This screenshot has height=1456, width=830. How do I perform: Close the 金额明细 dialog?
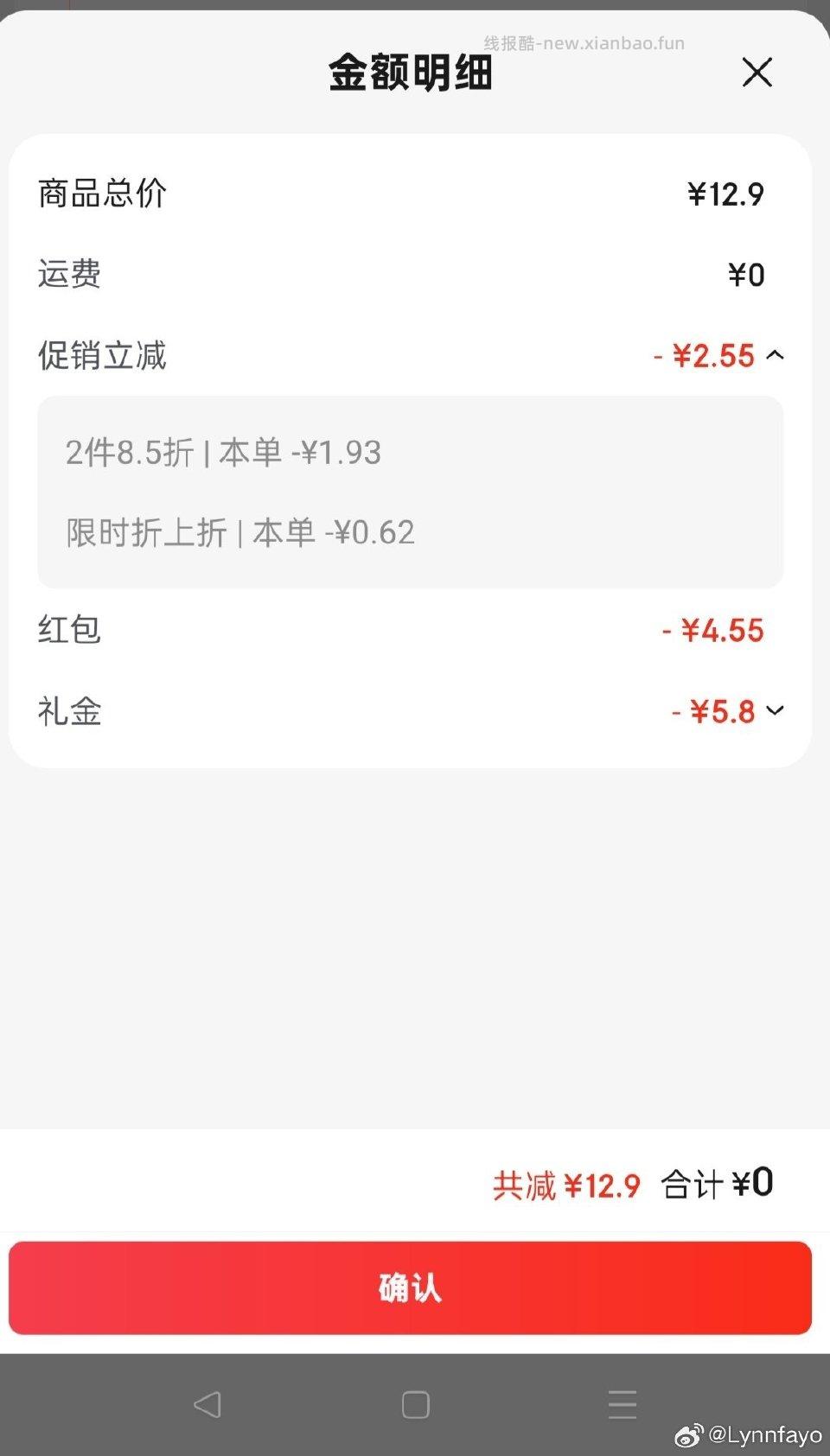pos(757,73)
